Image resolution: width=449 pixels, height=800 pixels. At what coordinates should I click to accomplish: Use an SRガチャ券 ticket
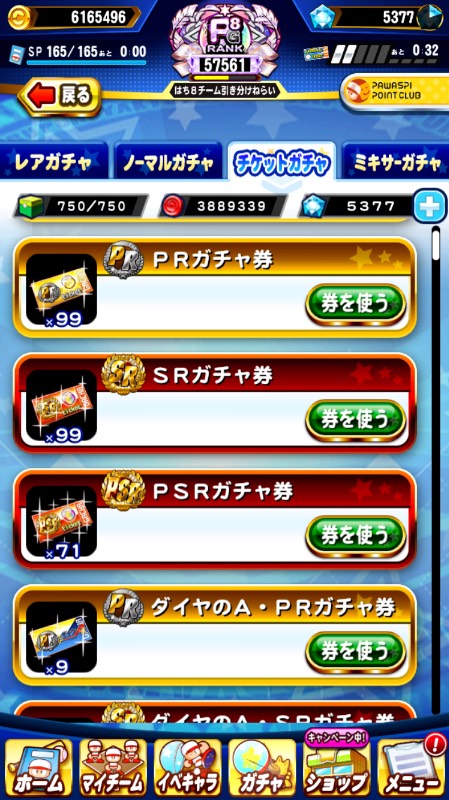coord(356,421)
